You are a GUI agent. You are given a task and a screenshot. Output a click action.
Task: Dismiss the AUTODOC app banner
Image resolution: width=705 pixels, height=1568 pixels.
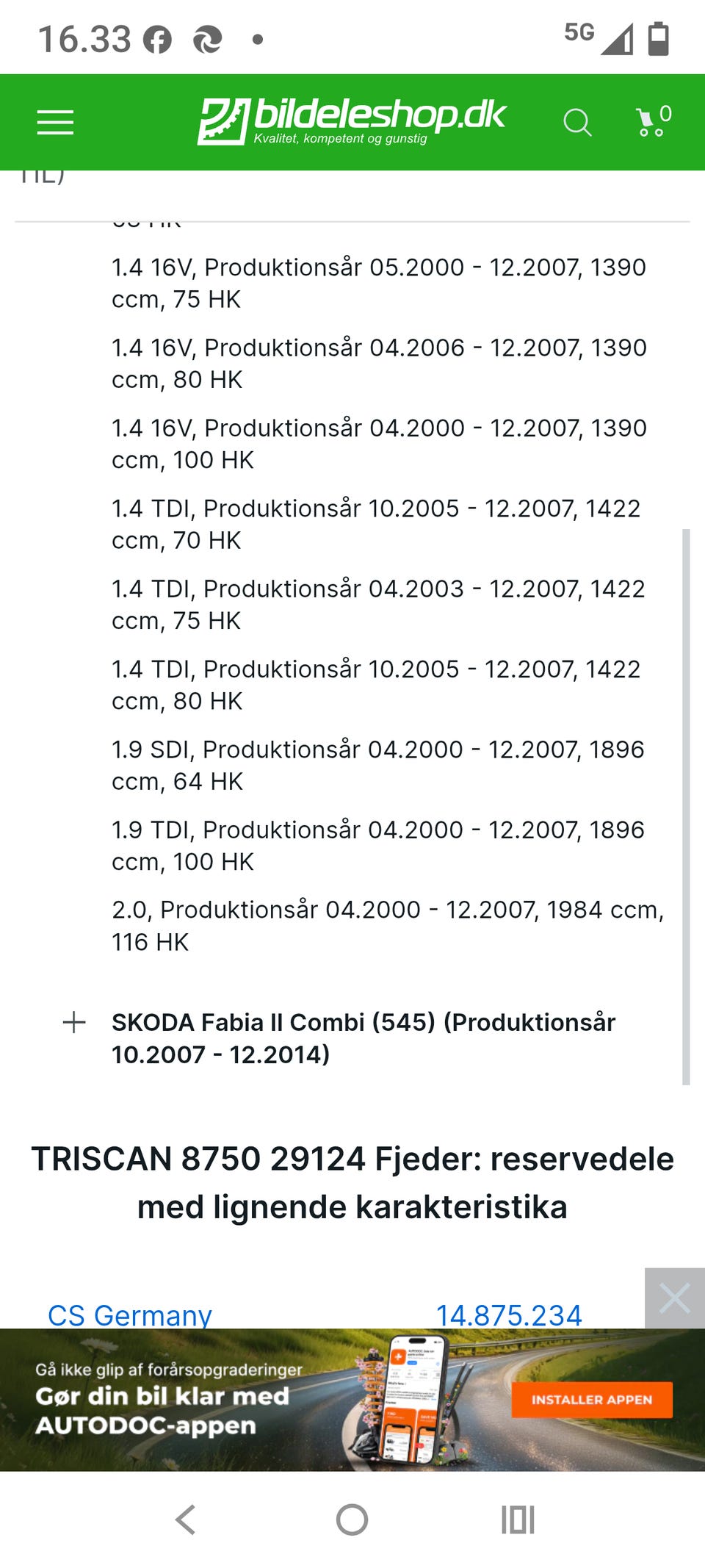(675, 1298)
